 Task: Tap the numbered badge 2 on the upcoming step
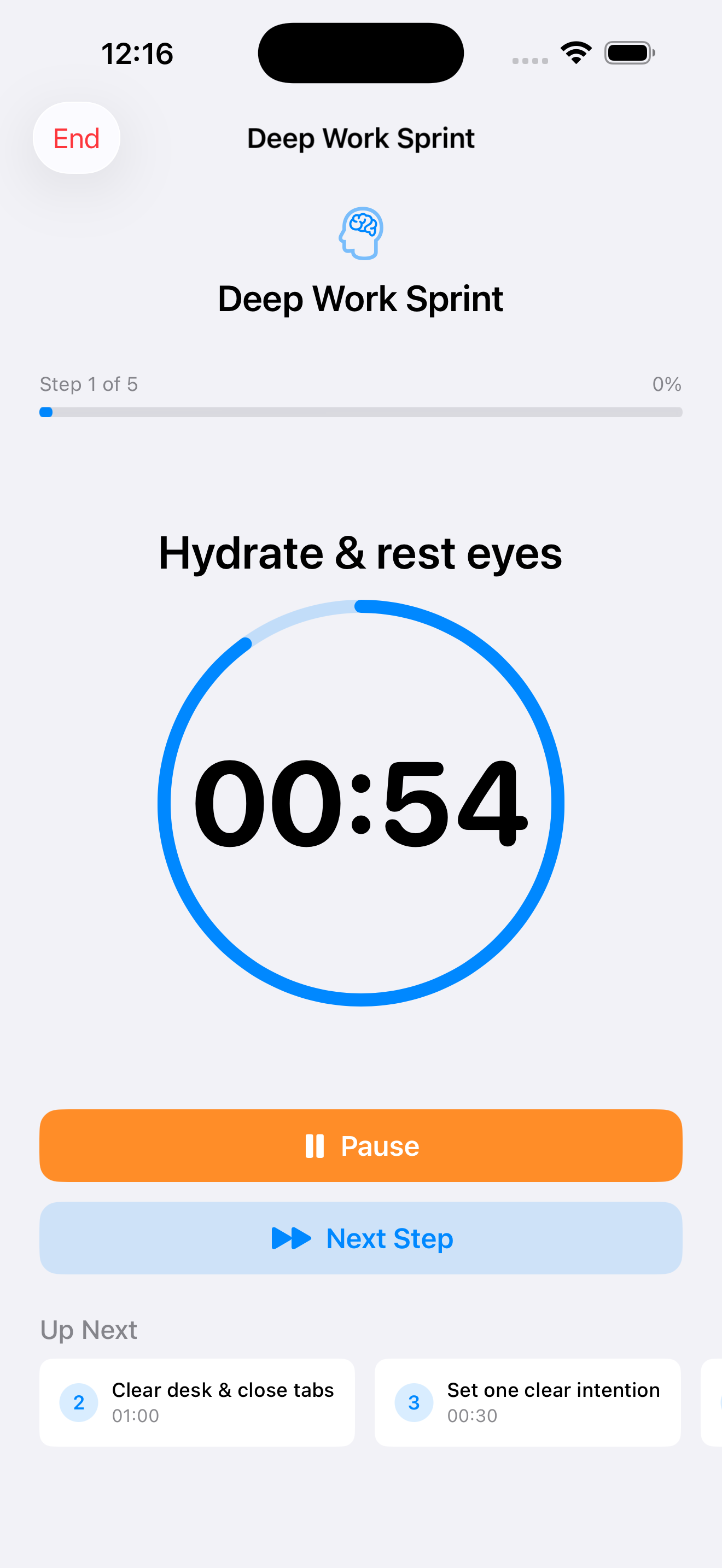click(79, 1402)
